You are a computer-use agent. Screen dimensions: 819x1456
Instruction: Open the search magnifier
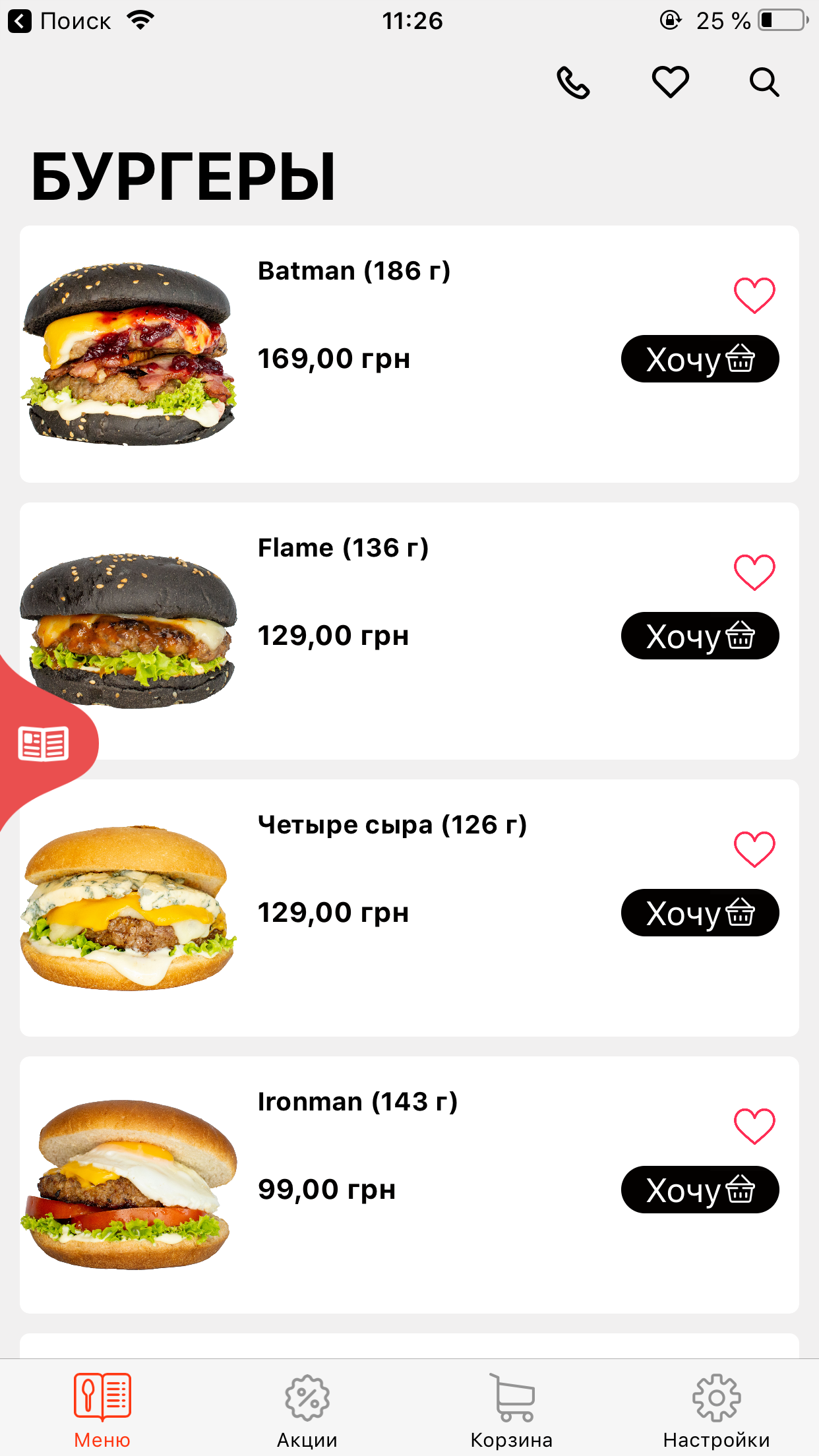coord(764,82)
